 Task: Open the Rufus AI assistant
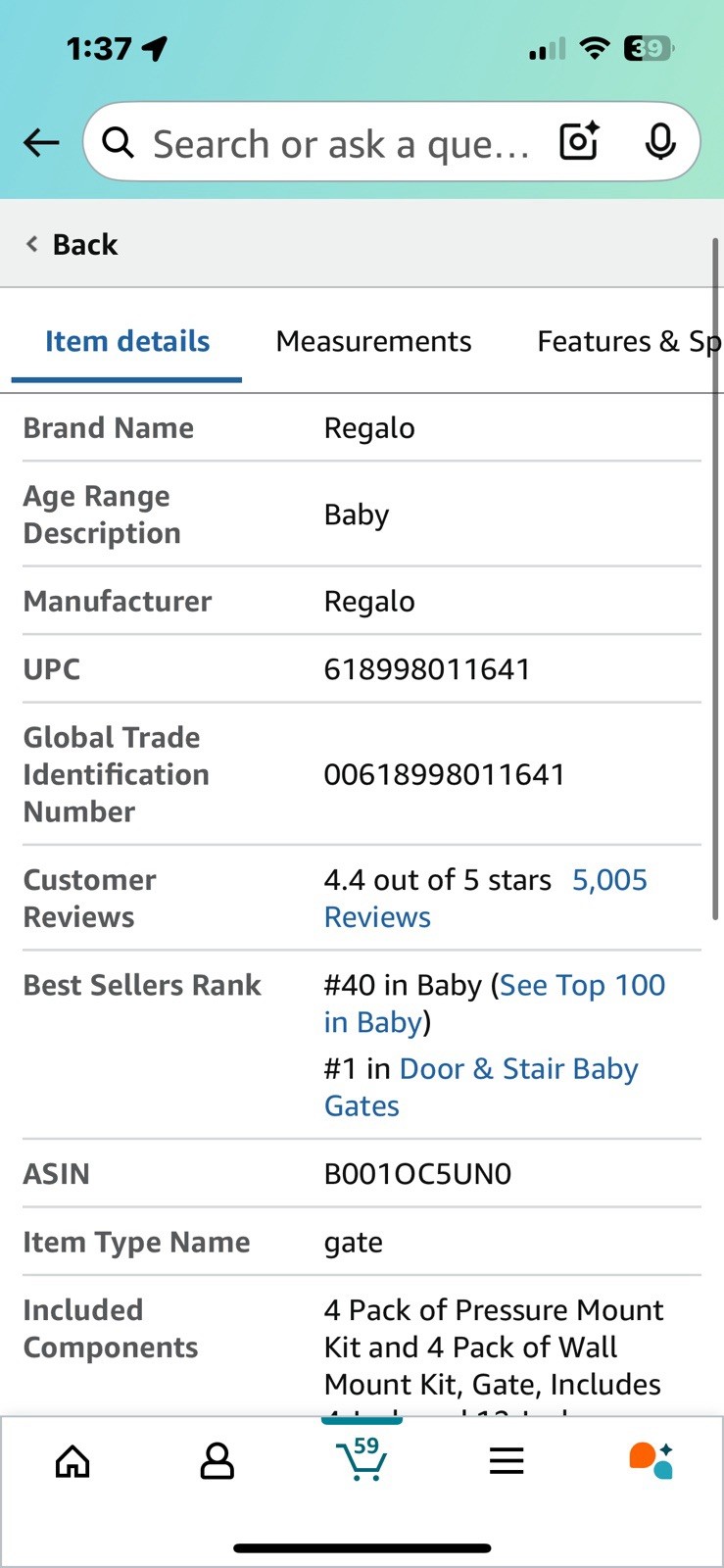tap(651, 1459)
